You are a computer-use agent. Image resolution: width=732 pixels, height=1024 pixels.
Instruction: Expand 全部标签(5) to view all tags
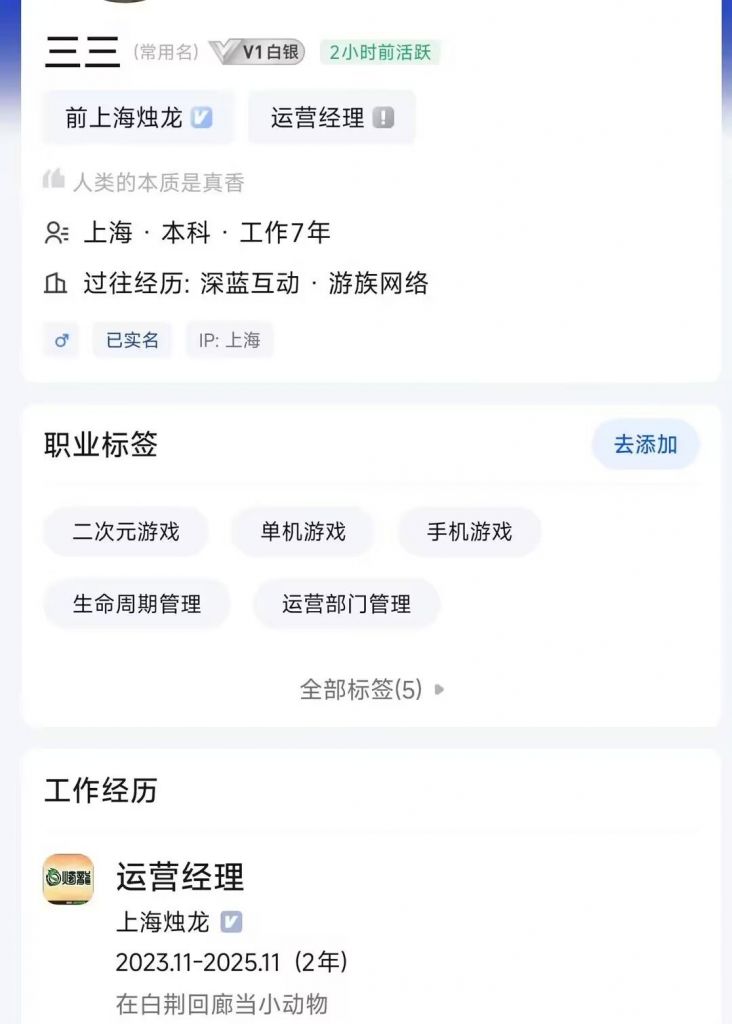point(368,689)
